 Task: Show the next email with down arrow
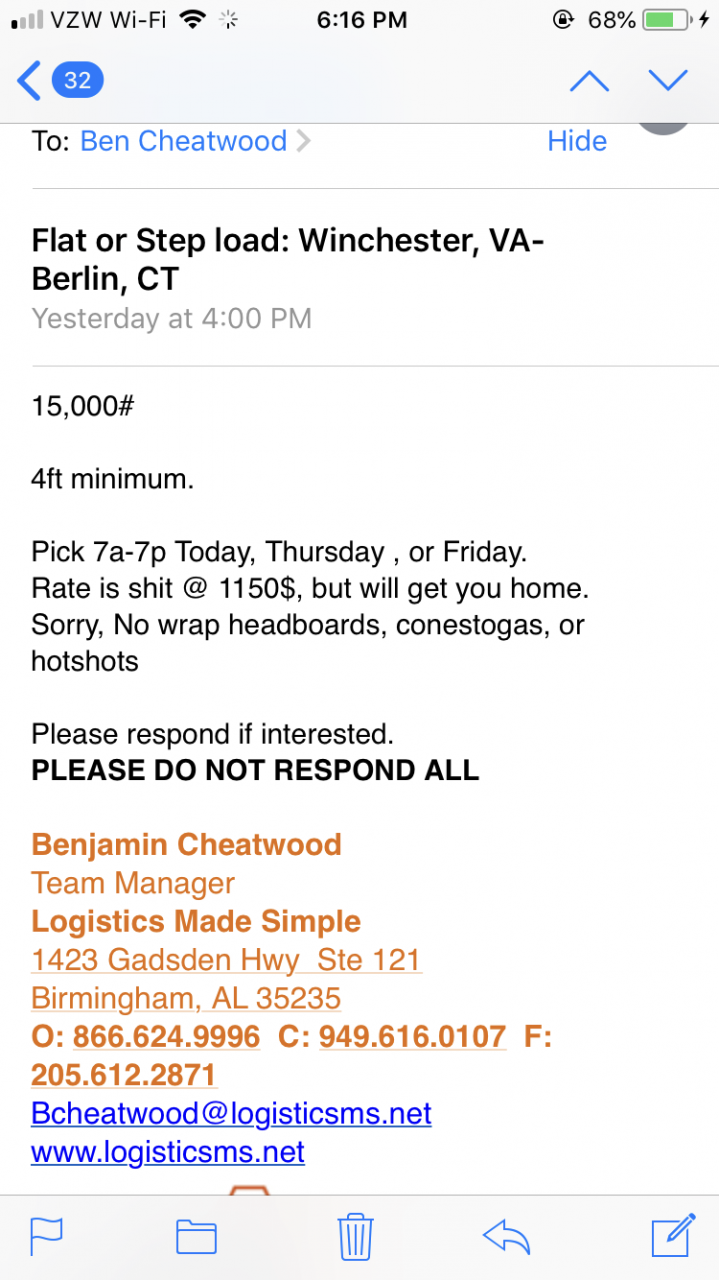(x=667, y=80)
